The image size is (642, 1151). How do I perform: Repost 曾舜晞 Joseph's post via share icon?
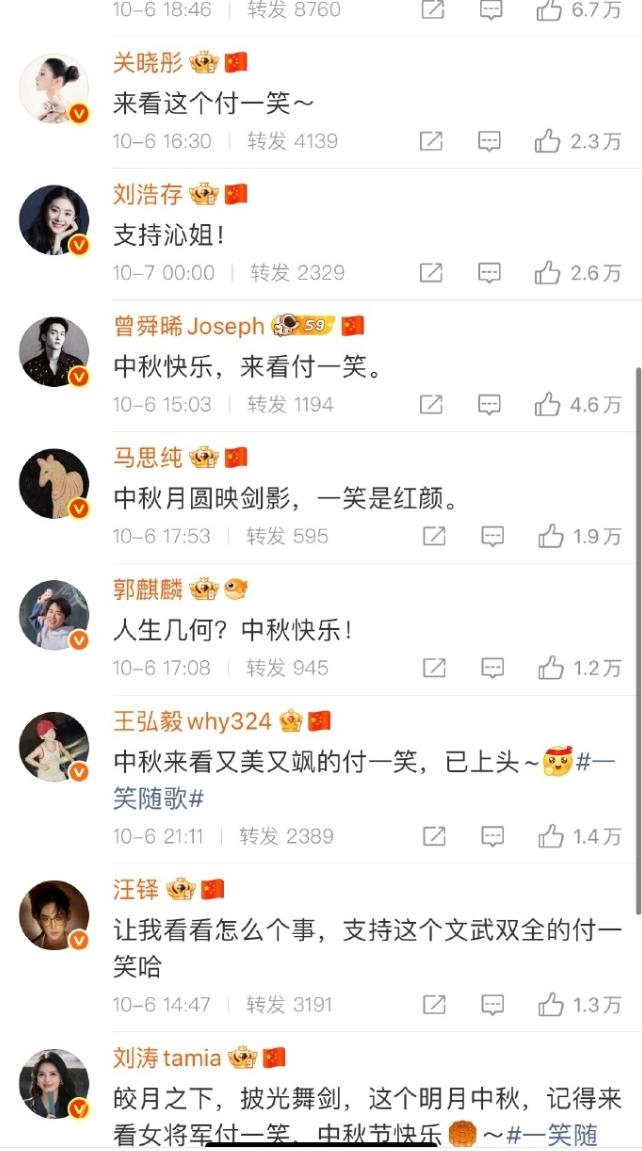tap(431, 405)
